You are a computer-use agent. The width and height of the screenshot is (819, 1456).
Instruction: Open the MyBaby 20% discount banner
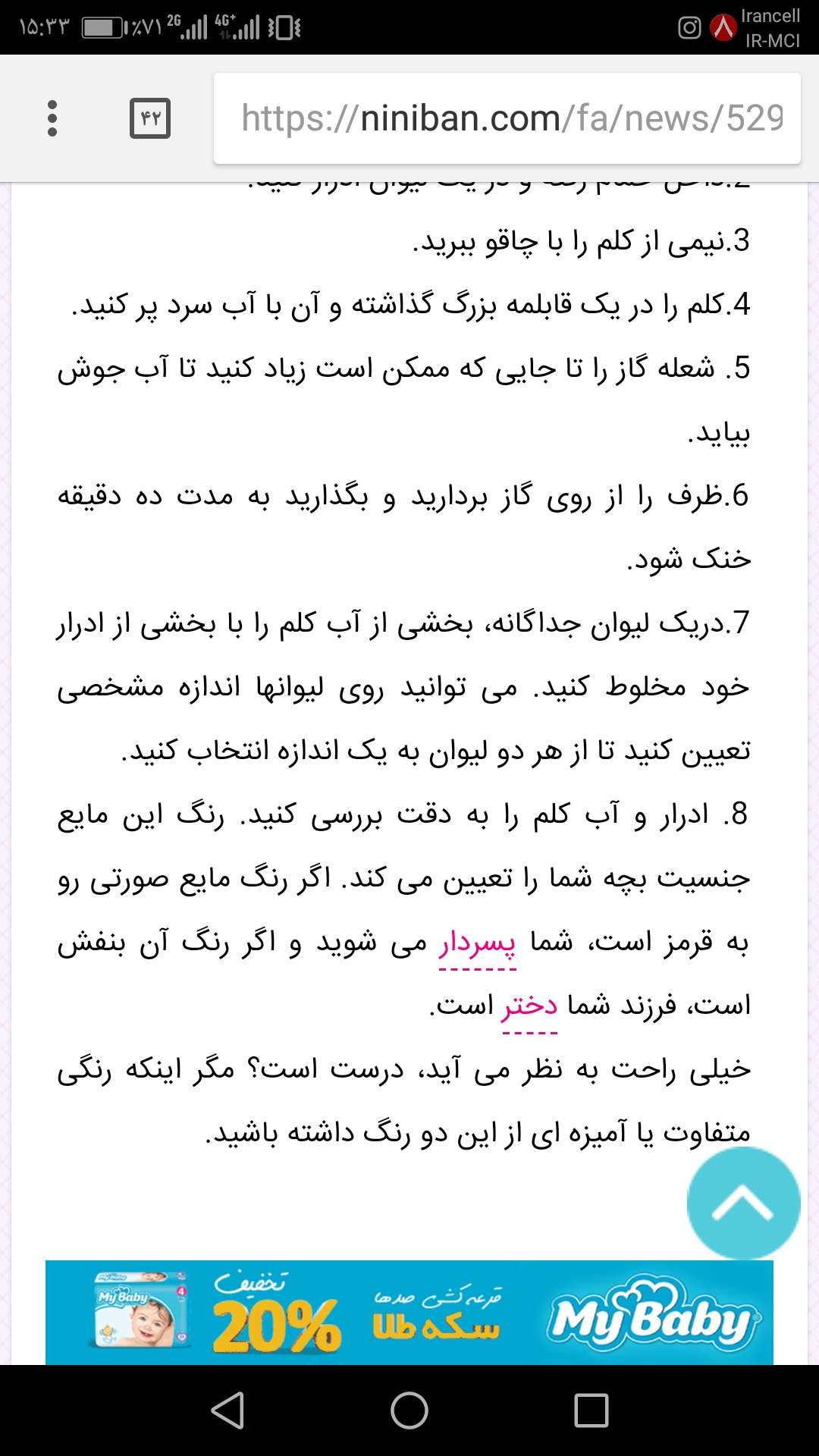[x=409, y=1313]
